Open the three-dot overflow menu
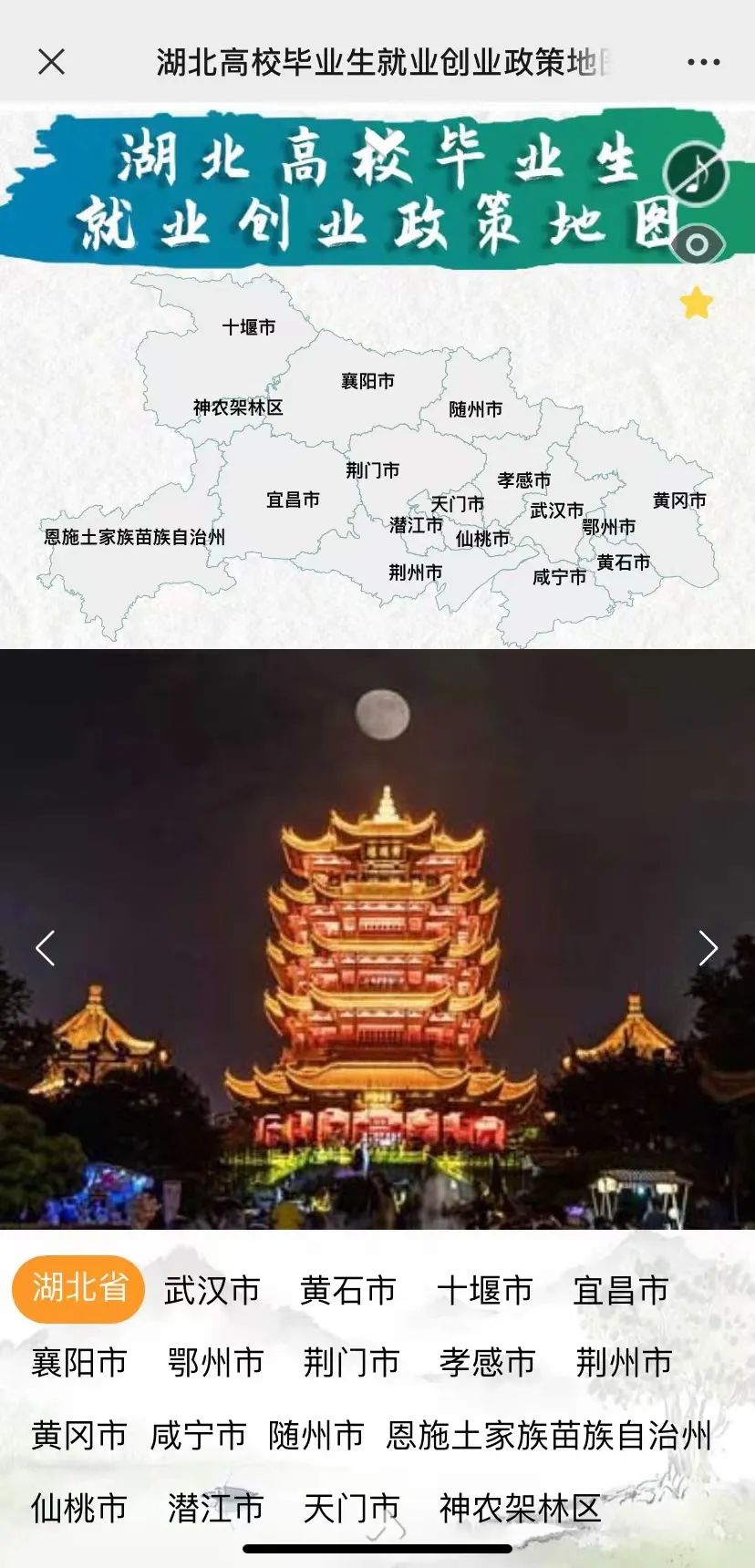This screenshot has width=755, height=1568. (703, 62)
